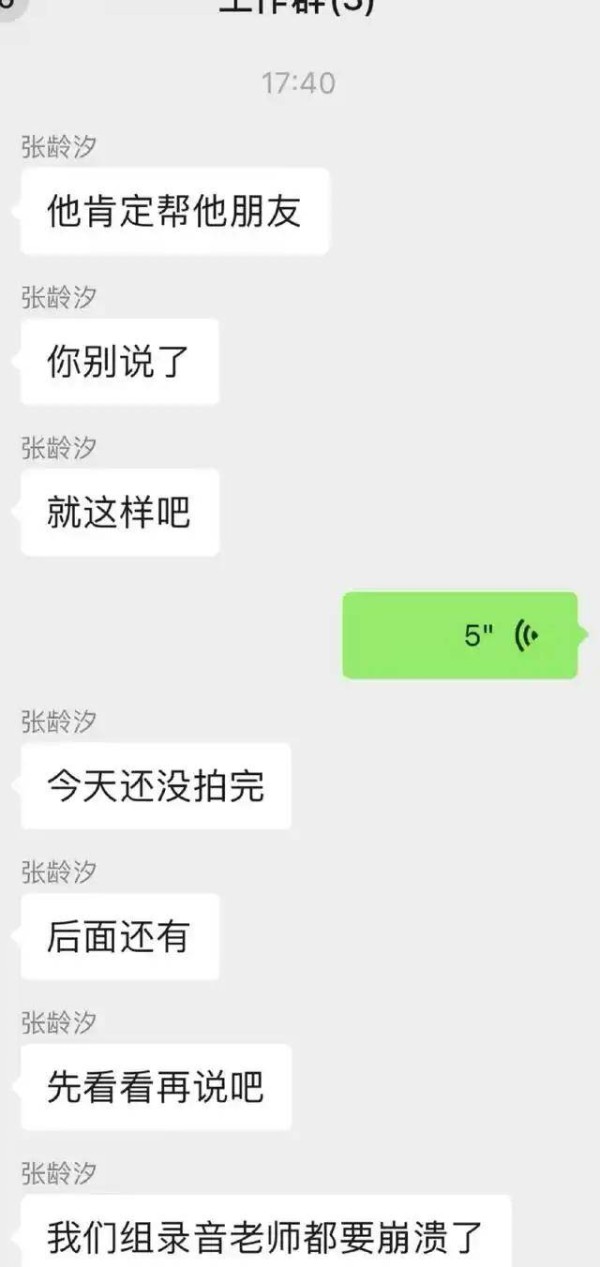Play the 5-second green voice message
The image size is (600, 1267).
pos(460,636)
